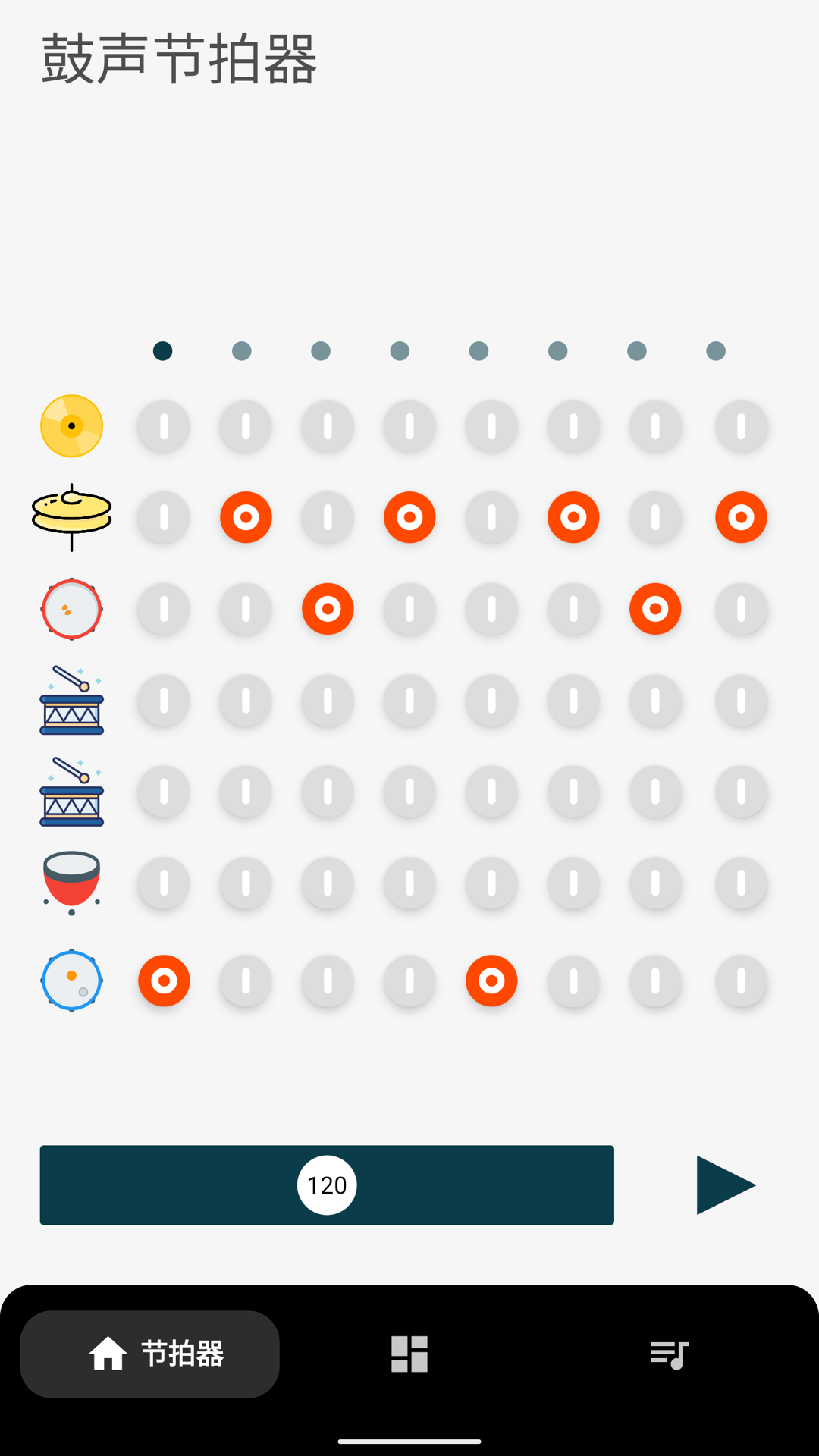Open the music playlist tab
819x1456 pixels.
(669, 1354)
